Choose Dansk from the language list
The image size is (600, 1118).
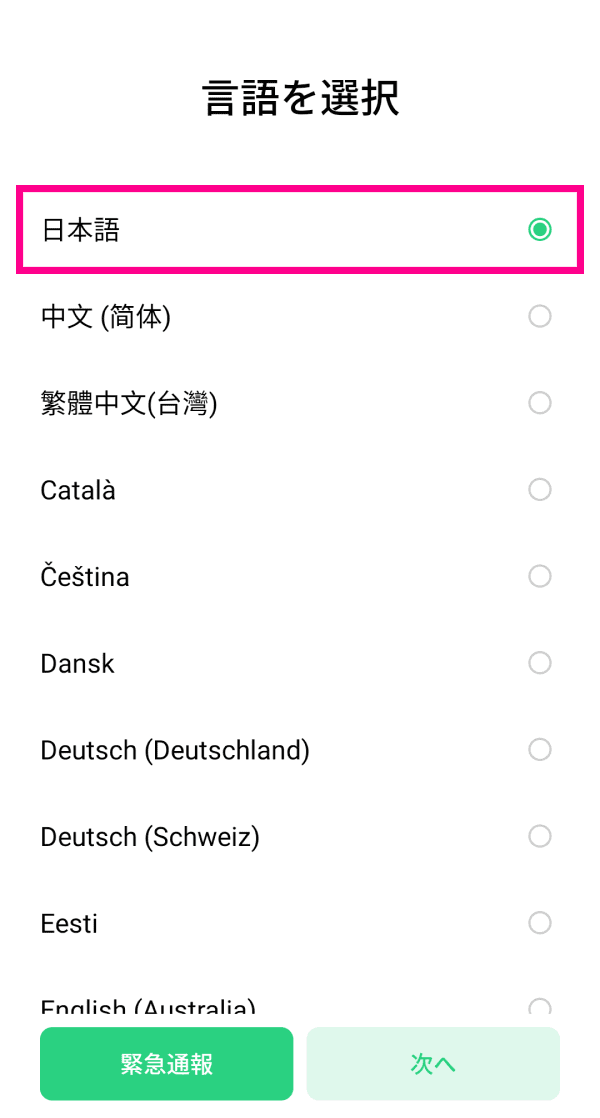click(300, 663)
